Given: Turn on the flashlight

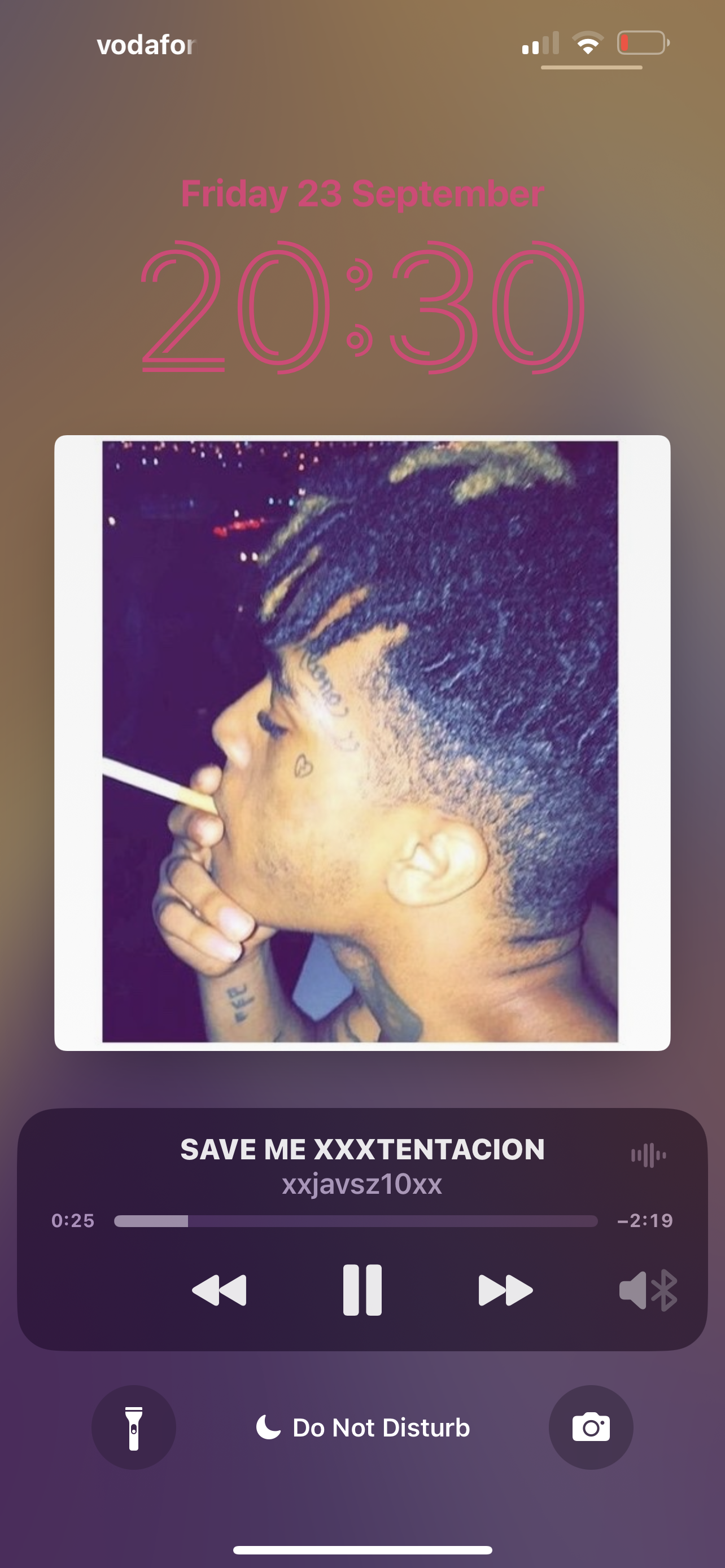Looking at the screenshot, I should point(133,1427).
